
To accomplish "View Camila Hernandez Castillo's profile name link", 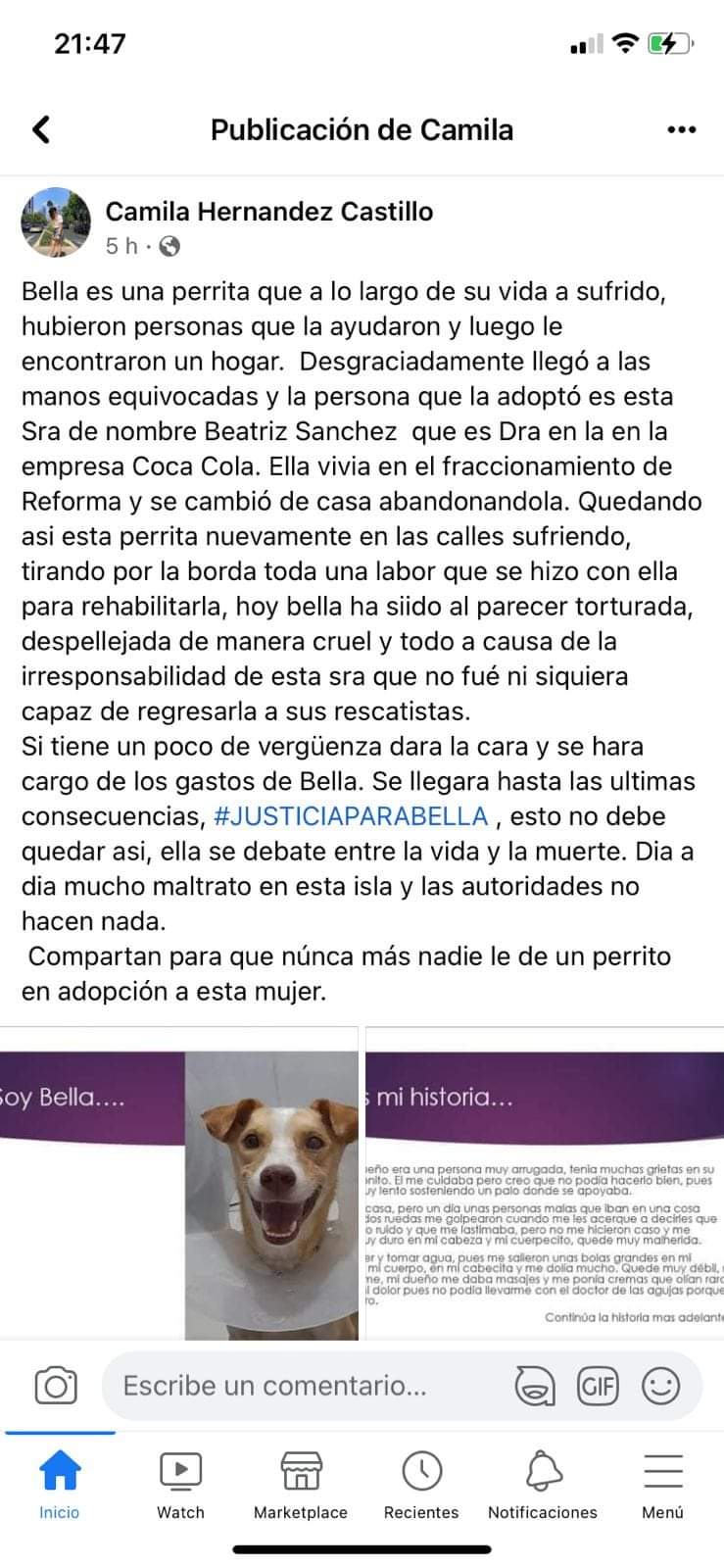I will (268, 211).
